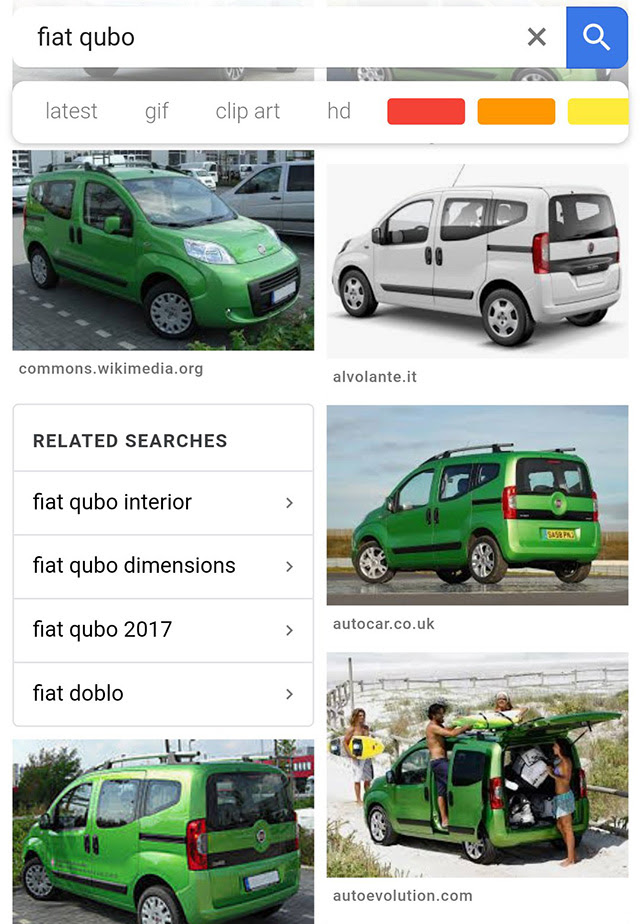Viewport: 640px width, 924px height.
Task: Open related search fiat qubo 2017
Action: [163, 630]
